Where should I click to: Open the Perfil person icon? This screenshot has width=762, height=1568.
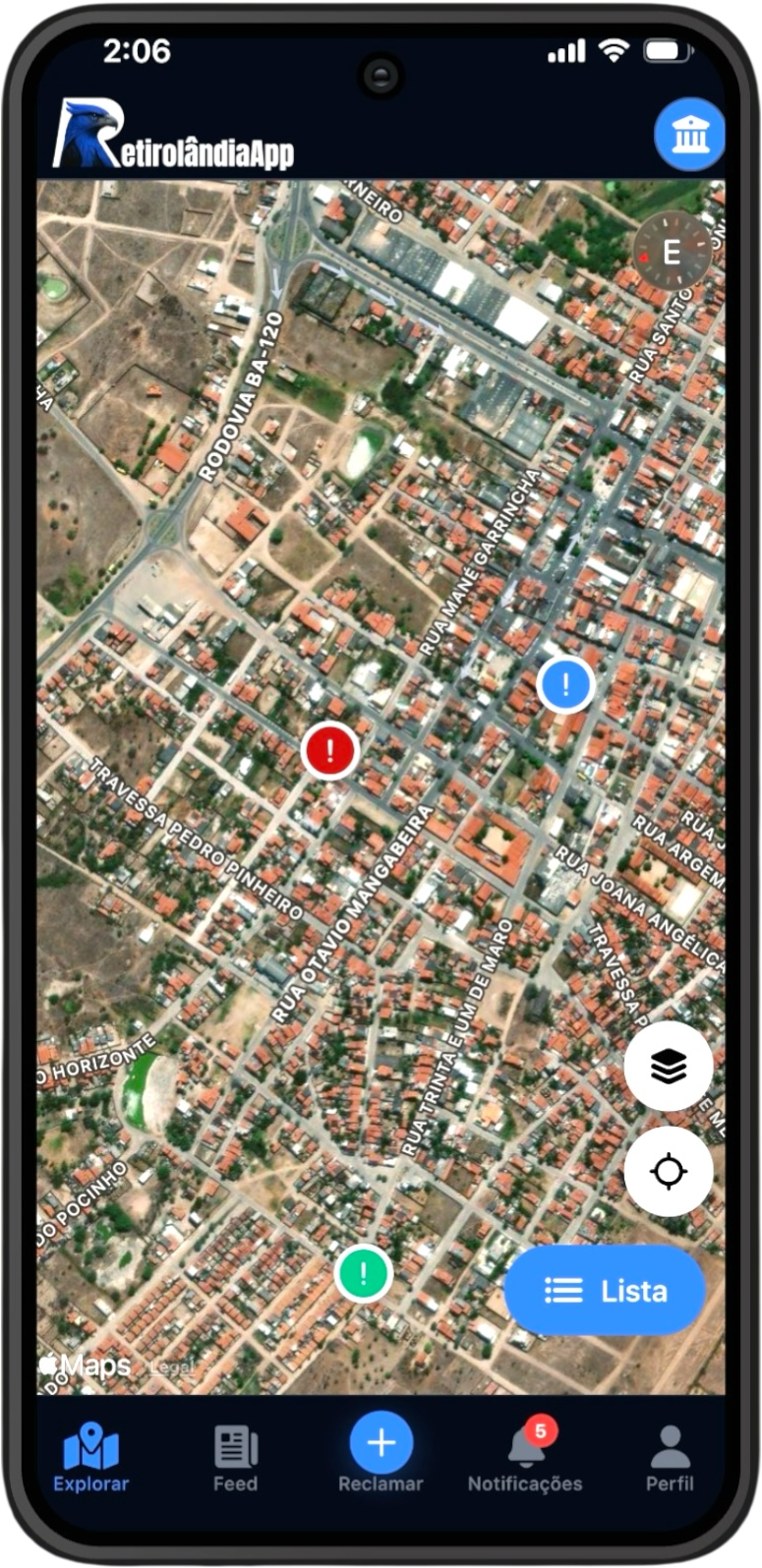pos(670,1442)
